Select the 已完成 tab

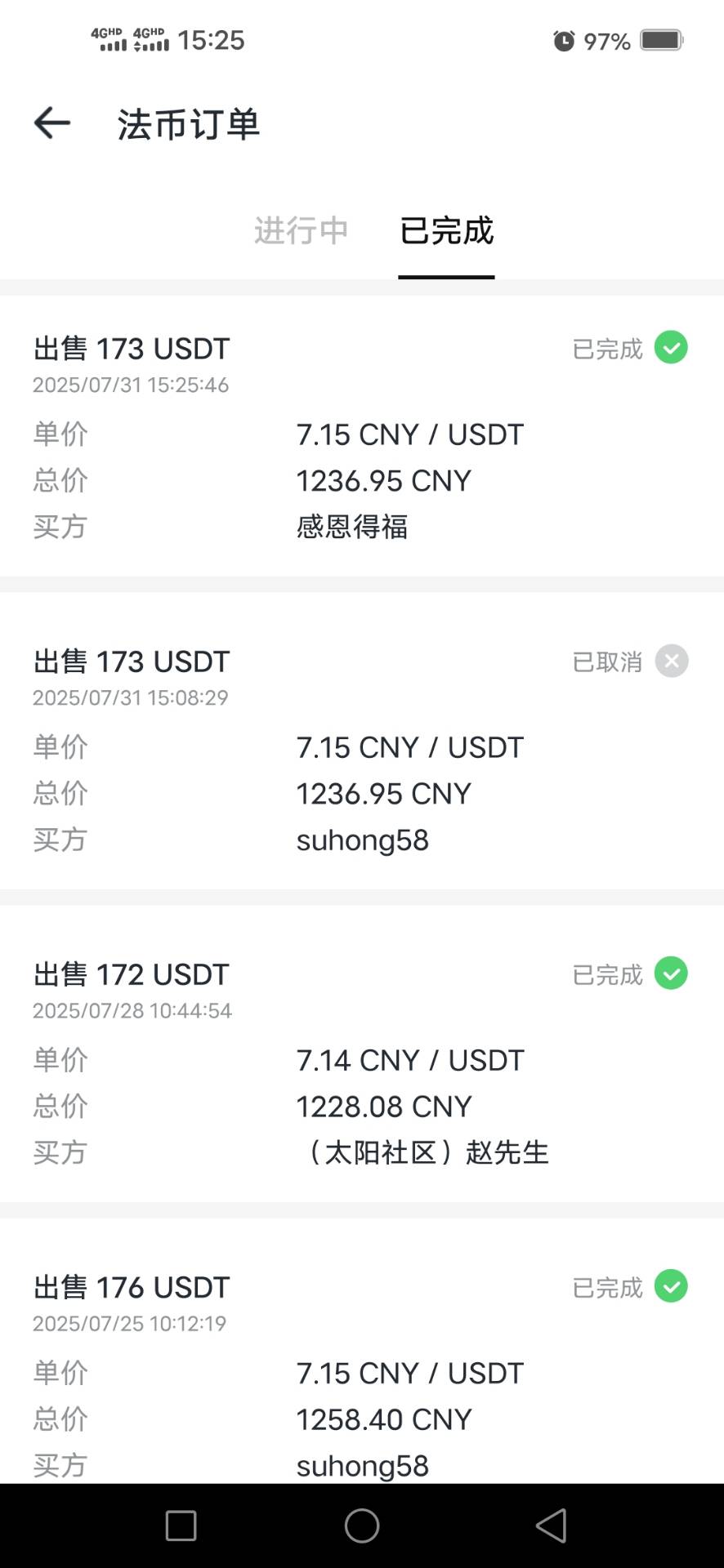click(x=446, y=231)
